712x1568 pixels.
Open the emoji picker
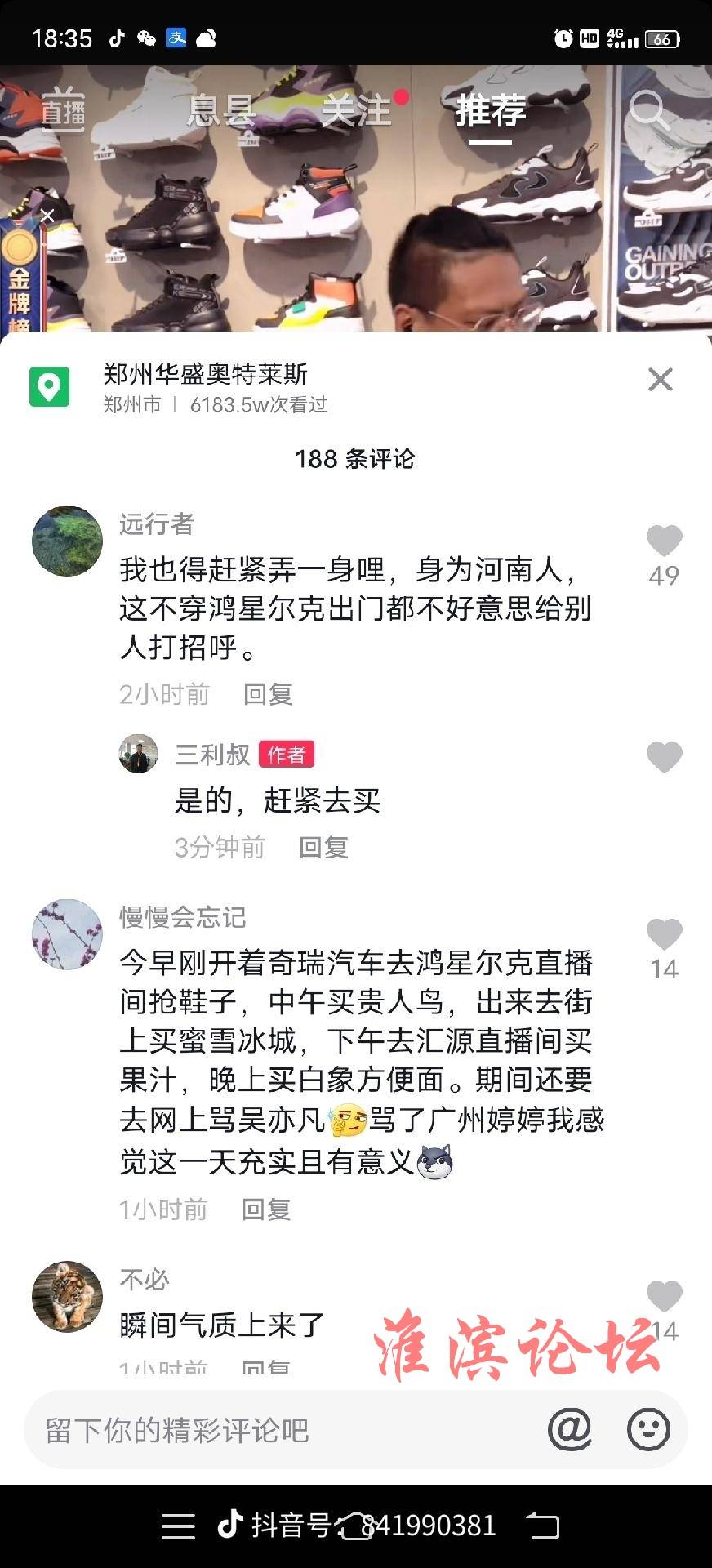(x=648, y=1429)
